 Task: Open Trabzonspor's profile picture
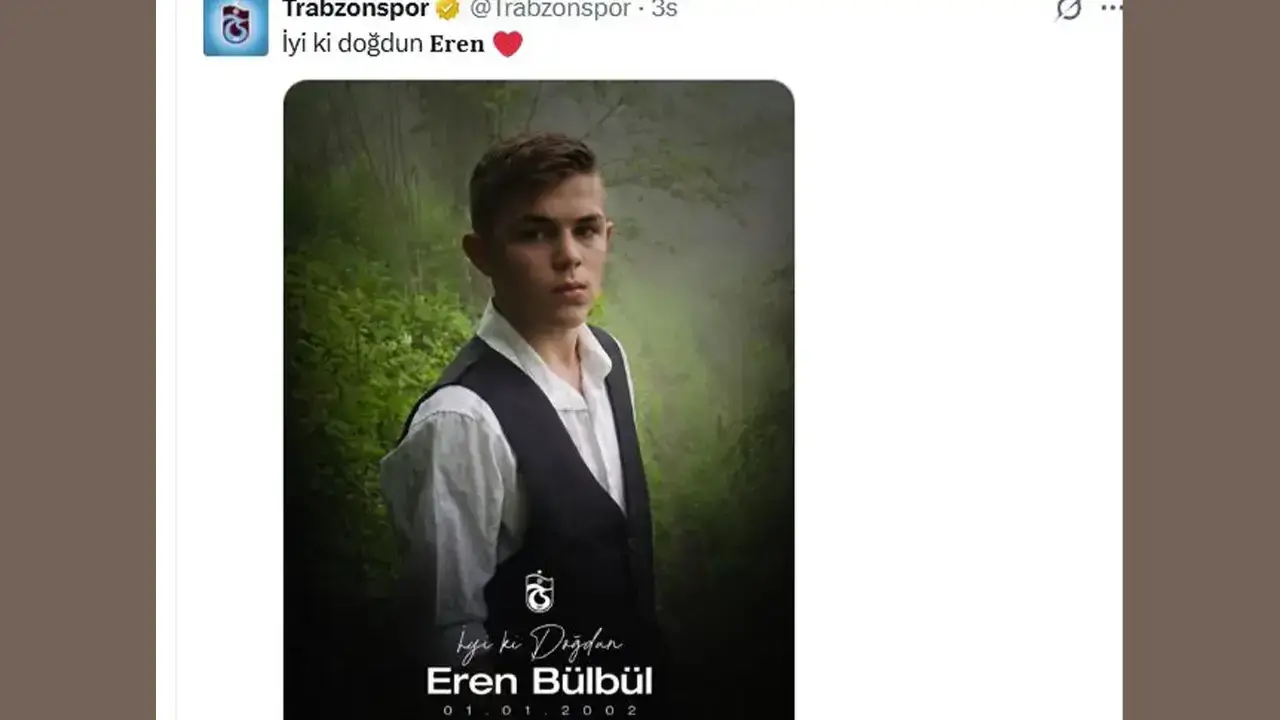point(236,26)
